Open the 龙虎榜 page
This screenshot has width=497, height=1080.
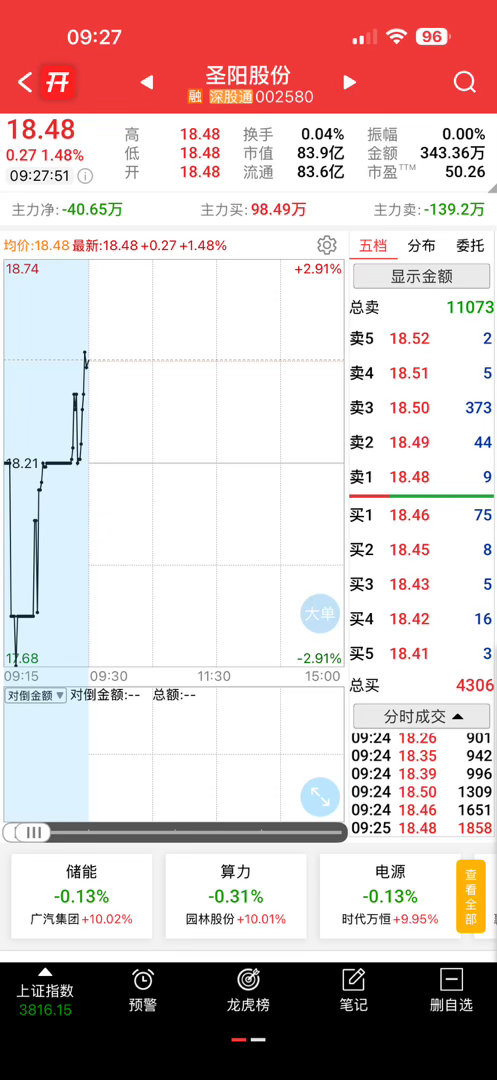tap(248, 990)
